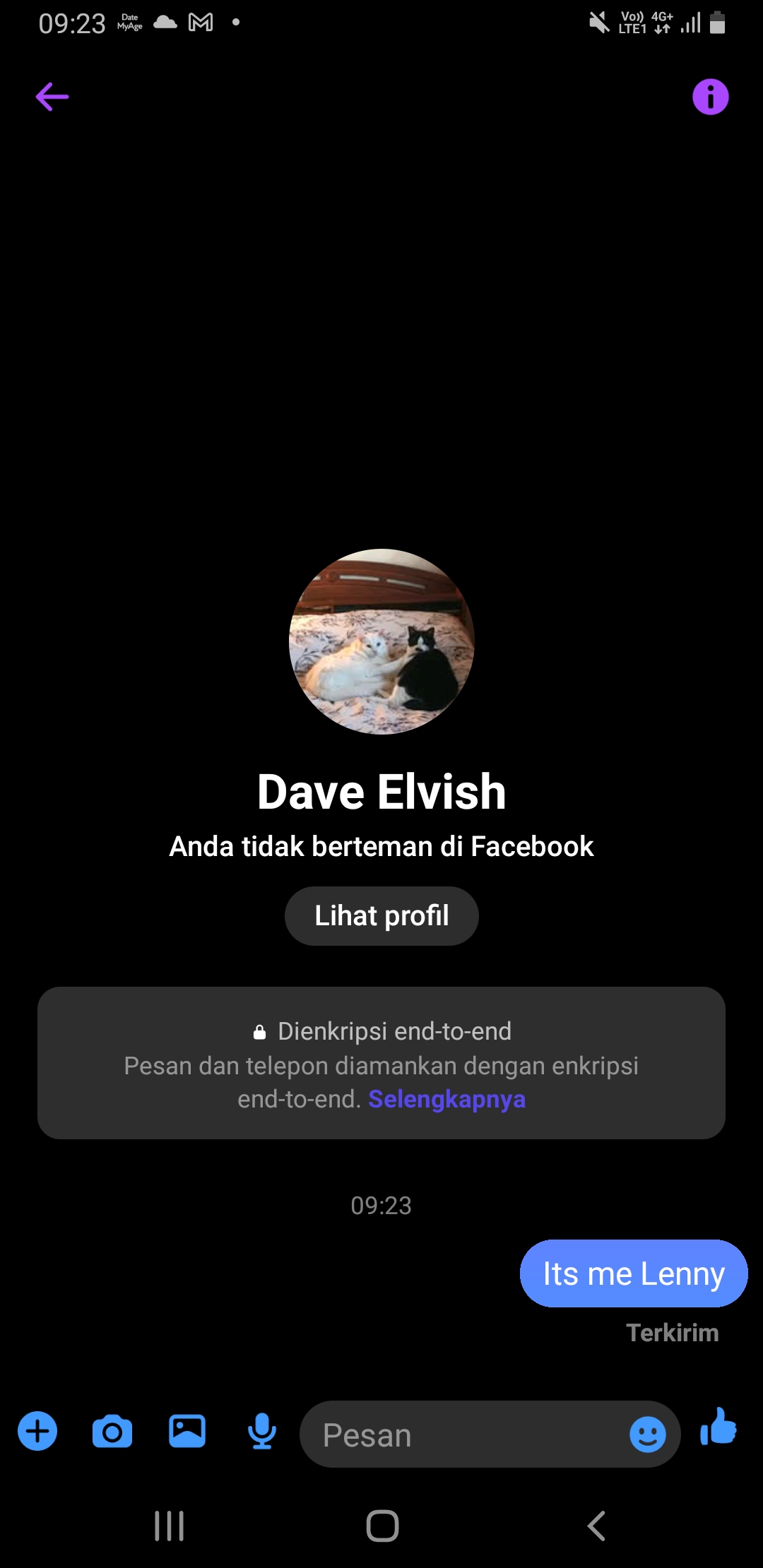
Task: Open more options with the plus icon
Action: pyautogui.click(x=37, y=1432)
